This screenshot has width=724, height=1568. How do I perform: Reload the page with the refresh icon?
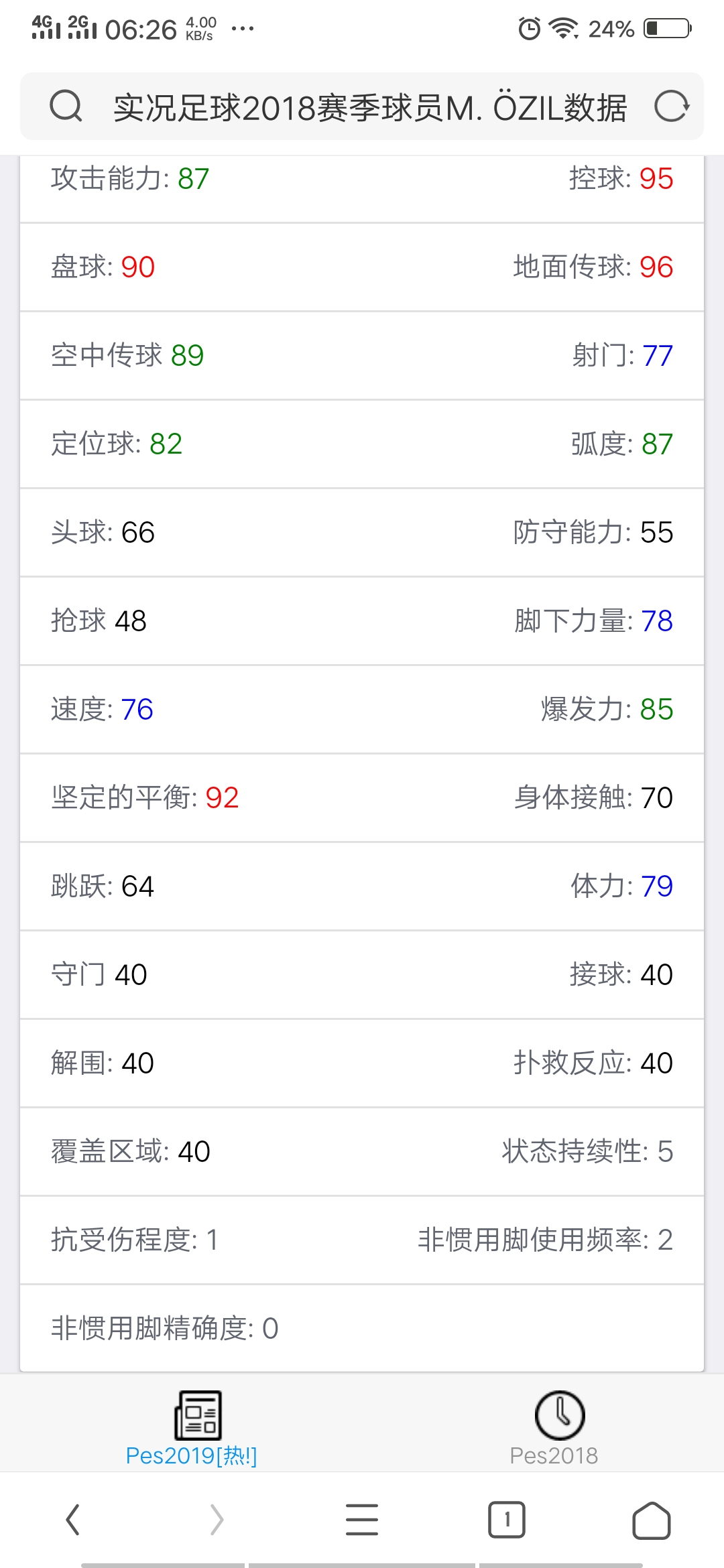pos(672,107)
